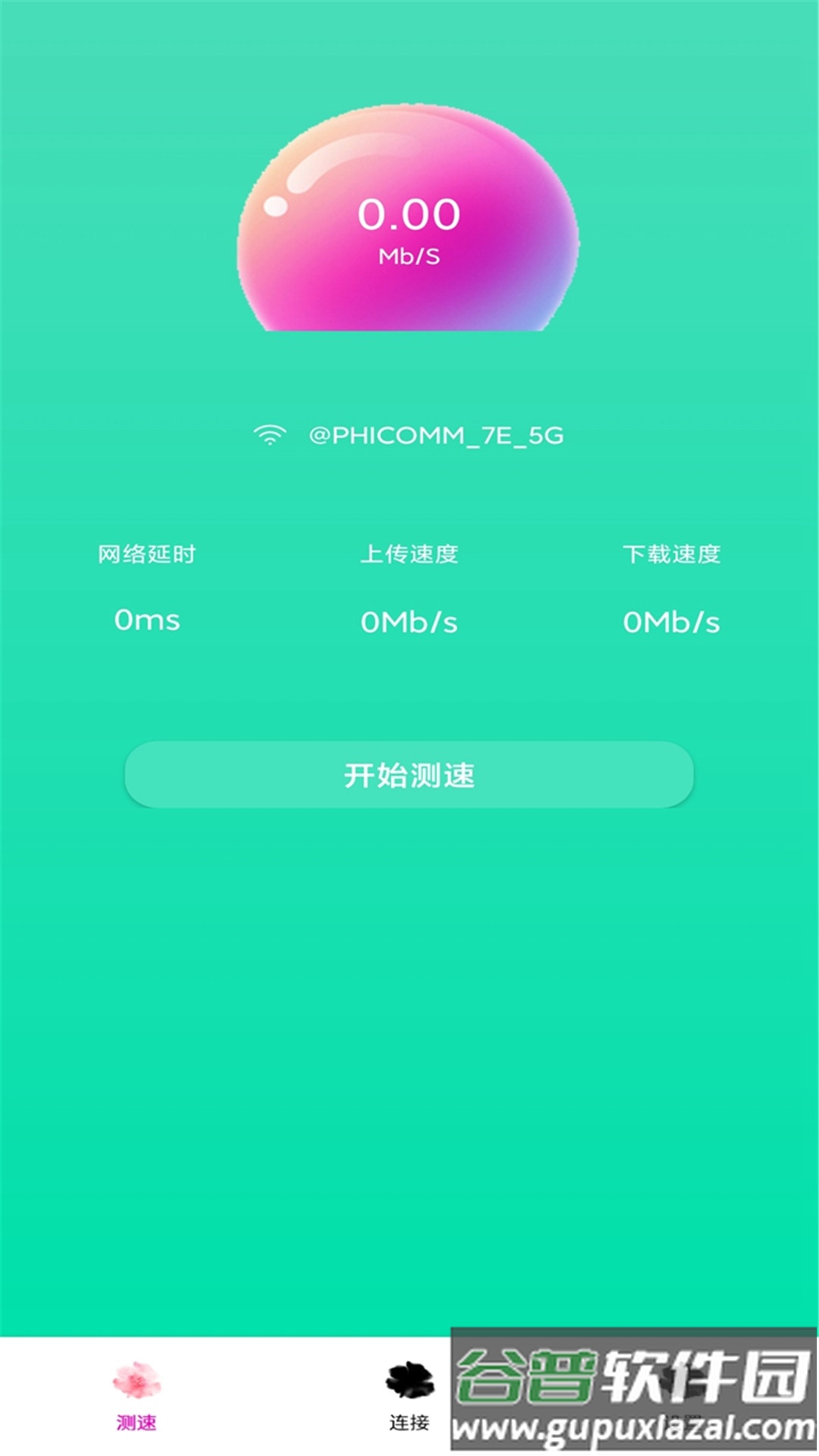Viewport: 819px width, 1456px height.
Task: Click the 0.00 reading inside the bubble
Action: [409, 216]
